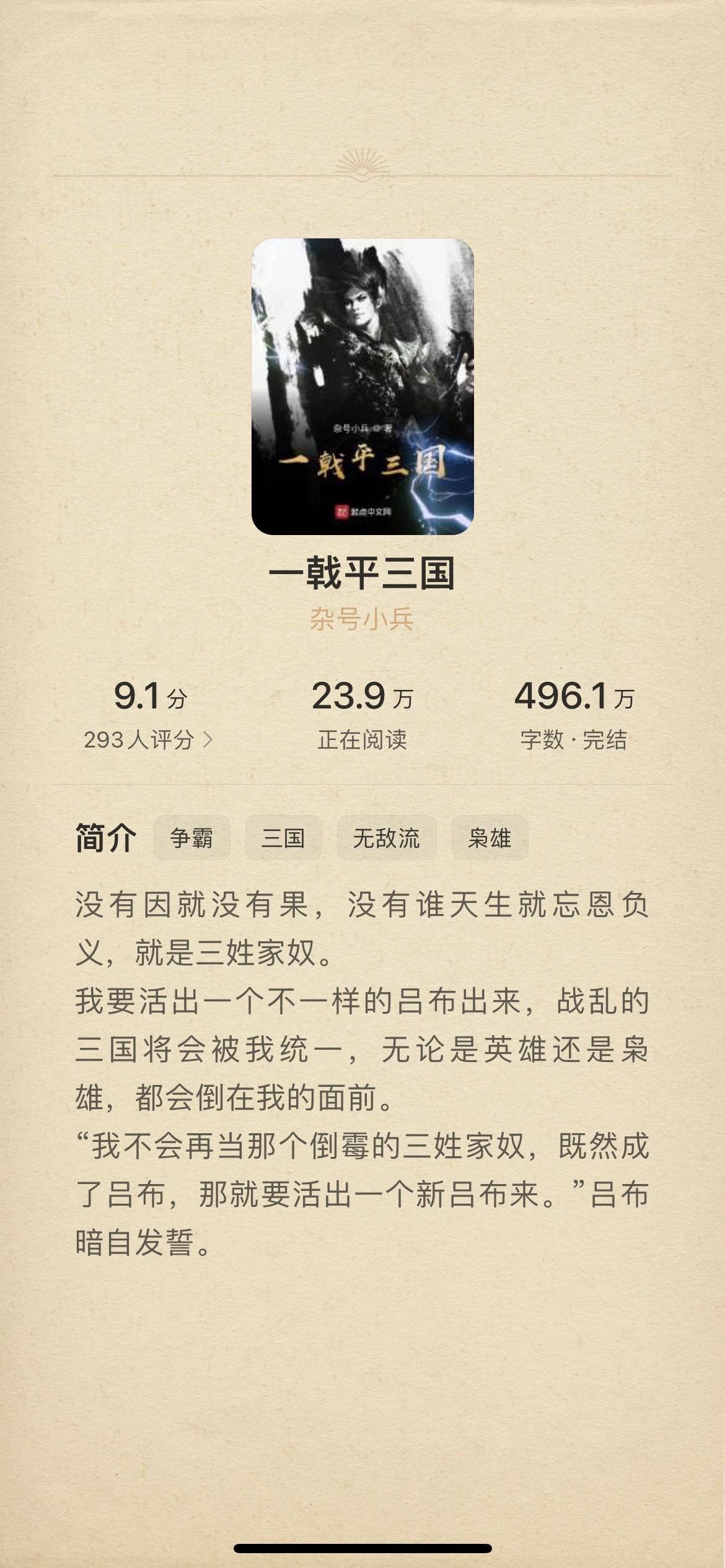Image resolution: width=725 pixels, height=1568 pixels.
Task: View the 293人评分 ratings details
Action: tap(147, 739)
